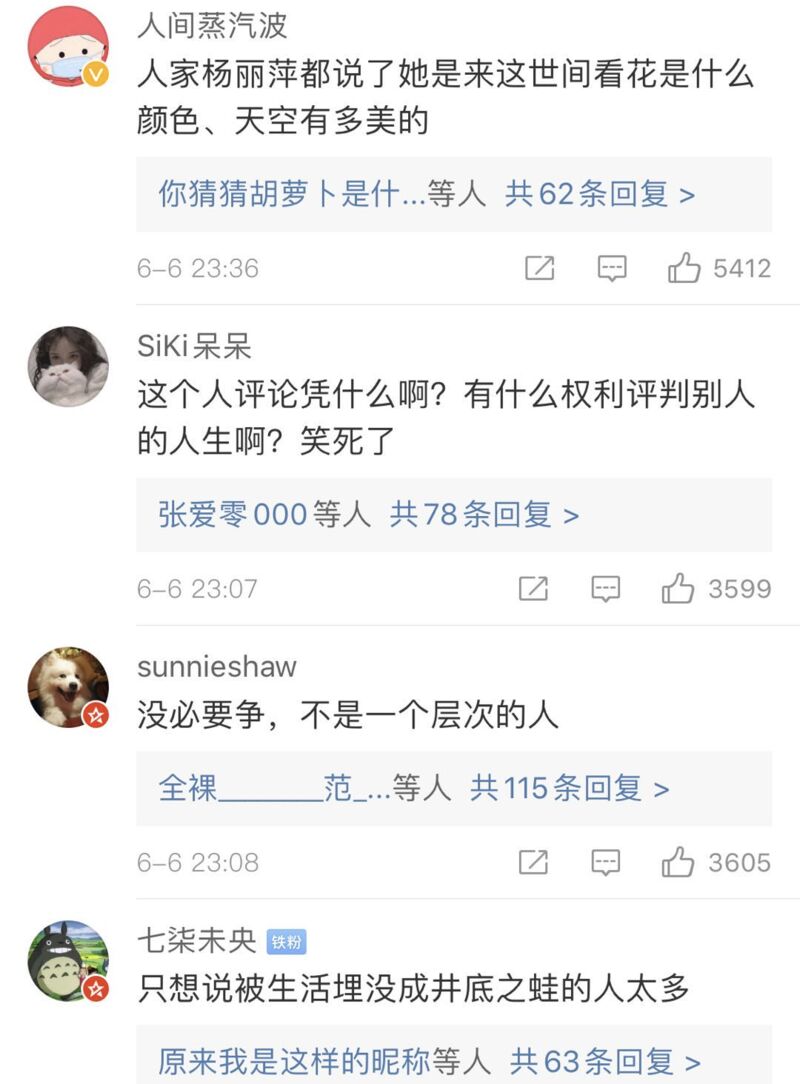Like SiKi呆呆's comment with 3599 likes
This screenshot has width=800, height=1084.
click(679, 589)
